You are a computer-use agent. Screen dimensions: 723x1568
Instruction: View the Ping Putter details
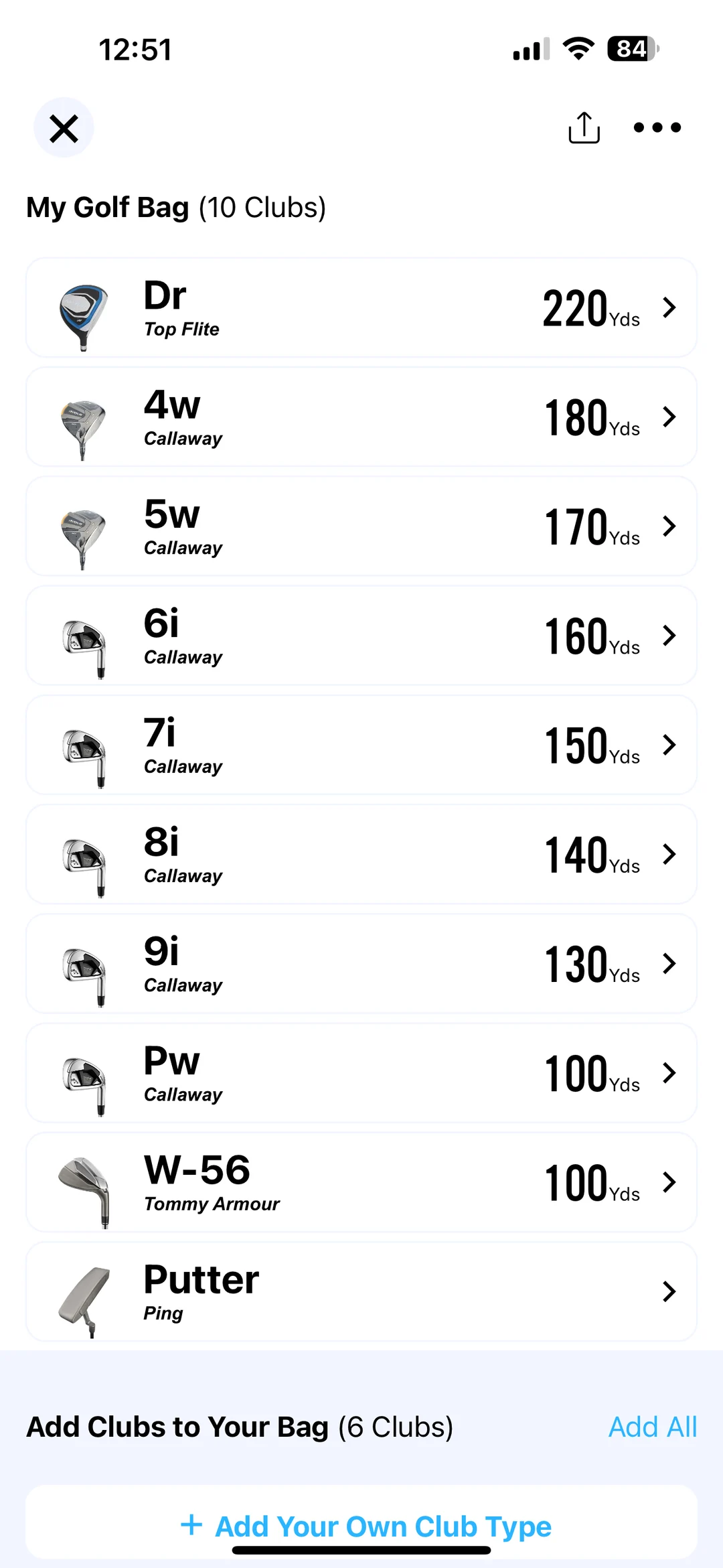click(361, 1291)
